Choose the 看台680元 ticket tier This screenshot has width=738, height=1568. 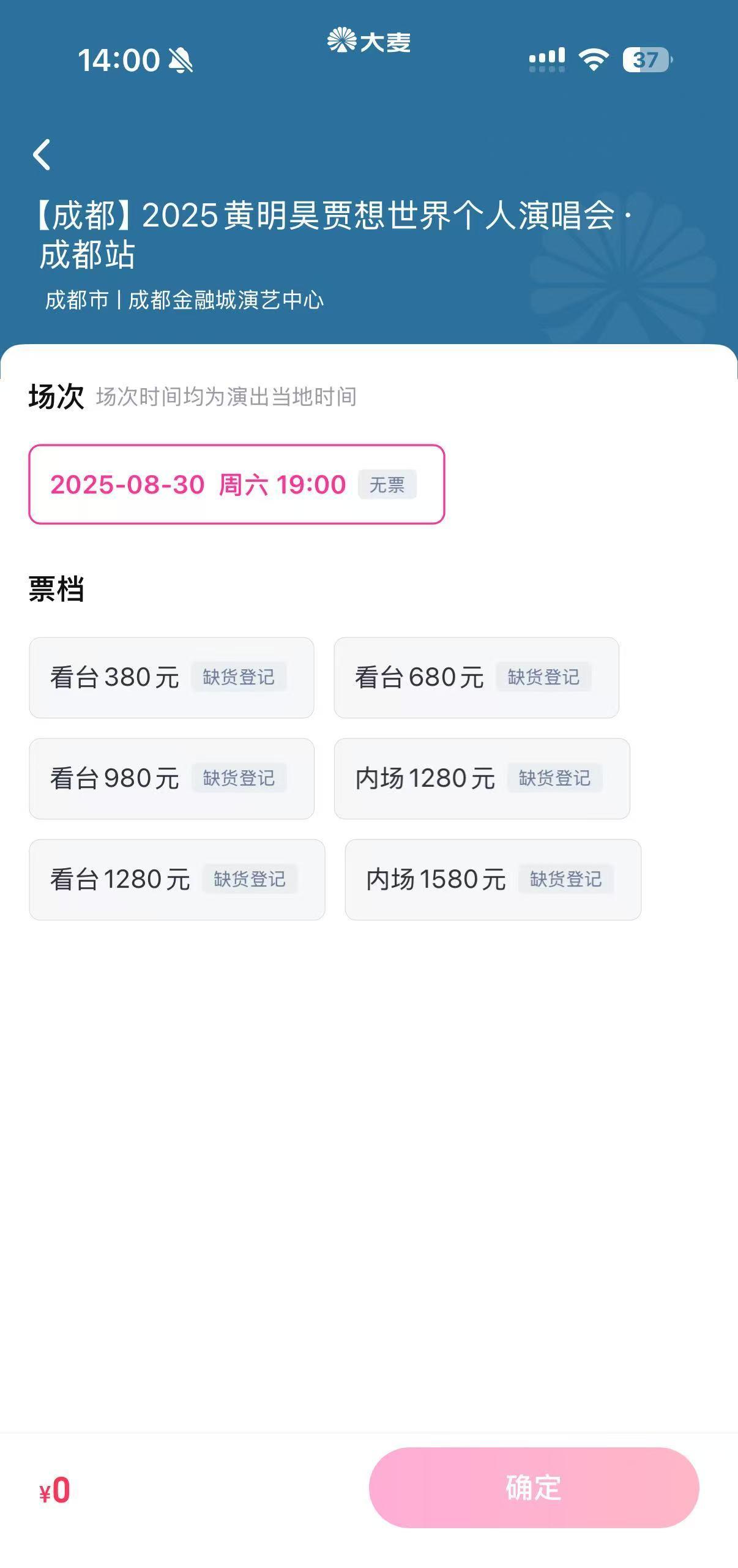tap(477, 678)
